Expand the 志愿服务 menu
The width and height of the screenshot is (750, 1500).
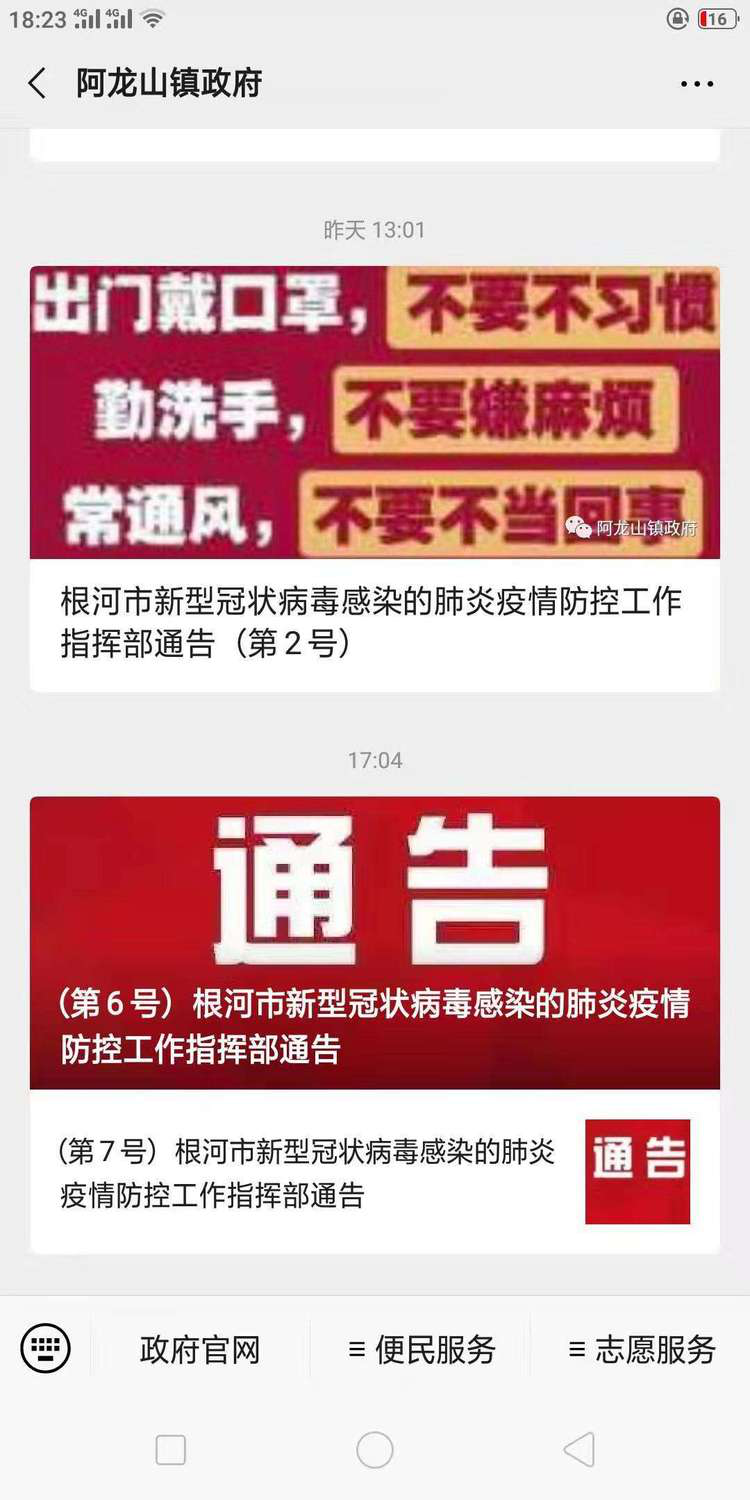point(642,1350)
